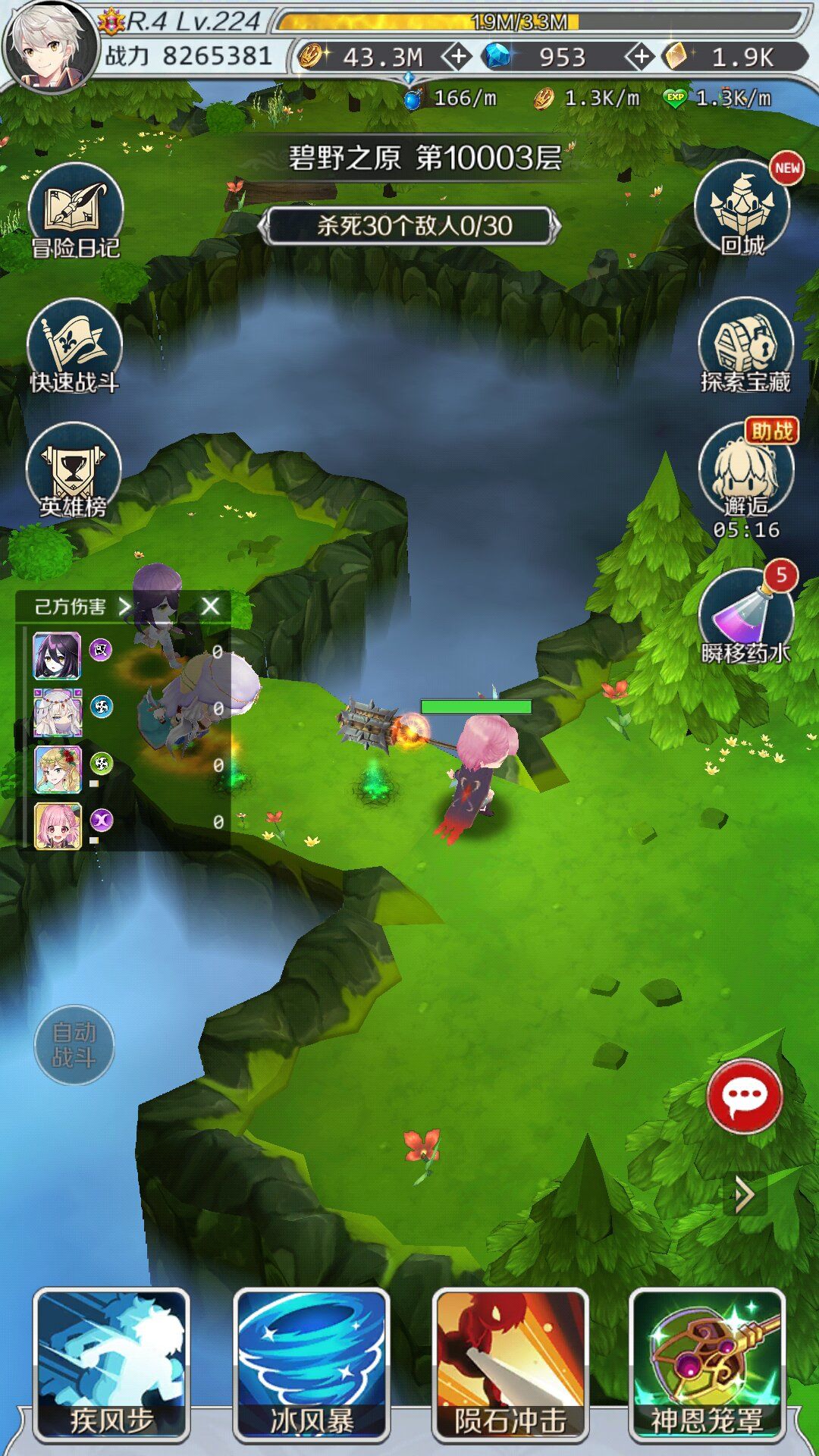Viewport: 819px width, 1456px height.
Task: Toggle 自动战斗 auto battle
Action: [74, 1045]
